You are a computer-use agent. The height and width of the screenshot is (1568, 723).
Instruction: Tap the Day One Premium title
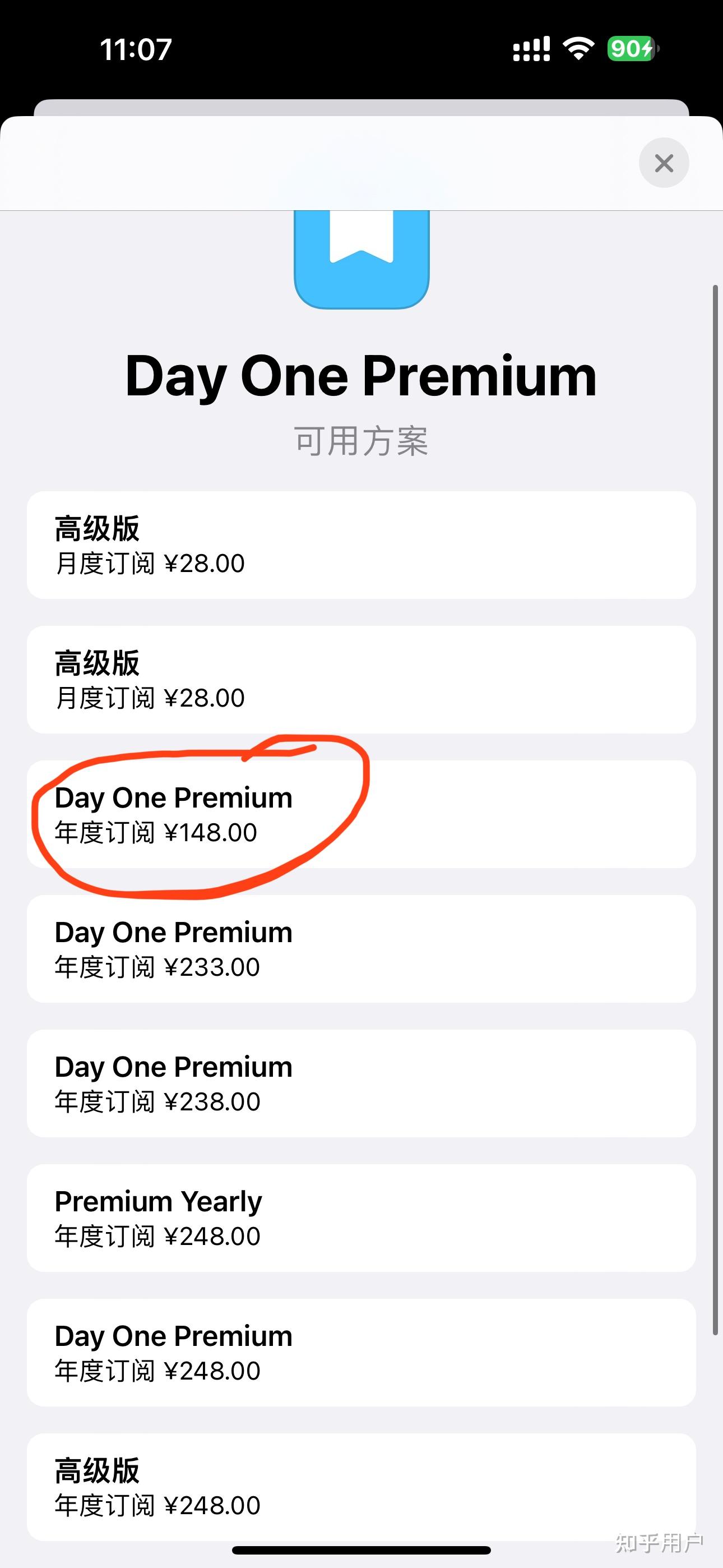pyautogui.click(x=361, y=376)
